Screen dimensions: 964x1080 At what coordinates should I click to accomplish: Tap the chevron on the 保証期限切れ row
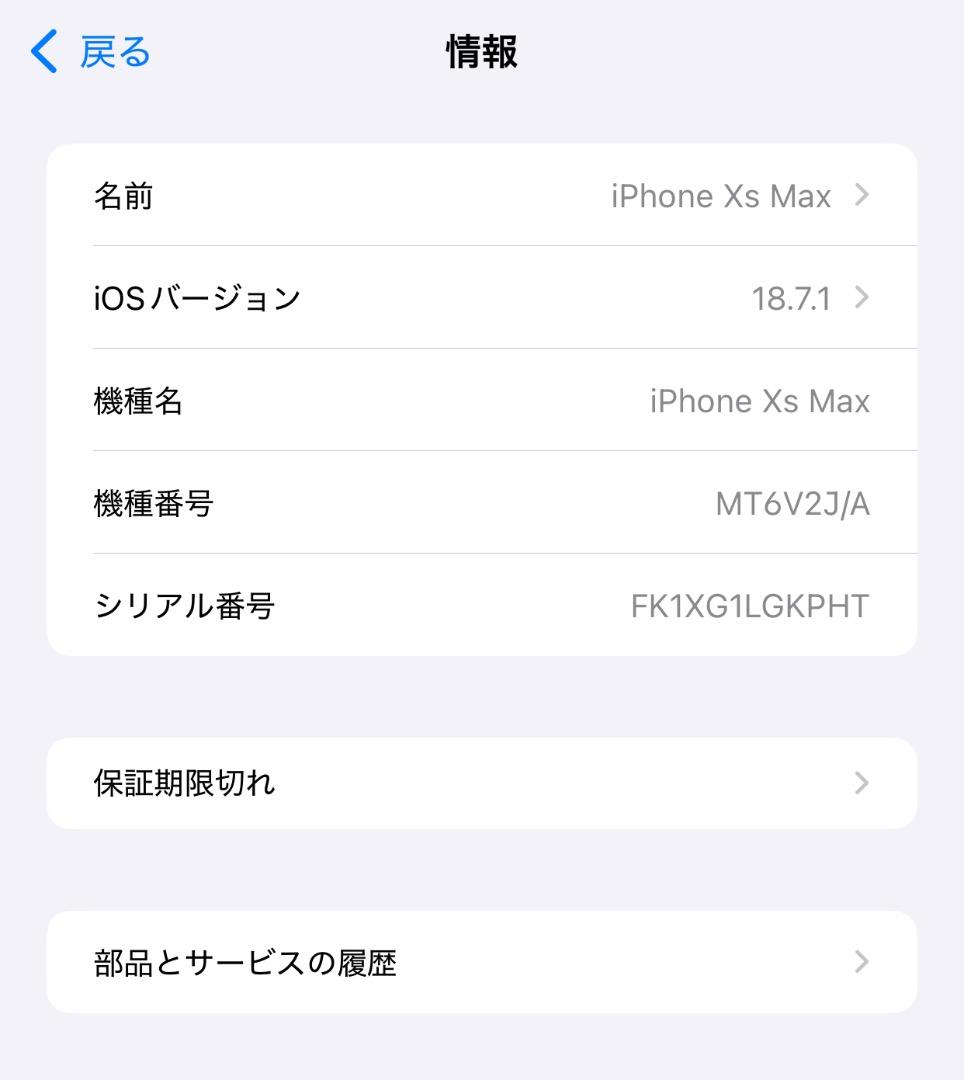860,783
